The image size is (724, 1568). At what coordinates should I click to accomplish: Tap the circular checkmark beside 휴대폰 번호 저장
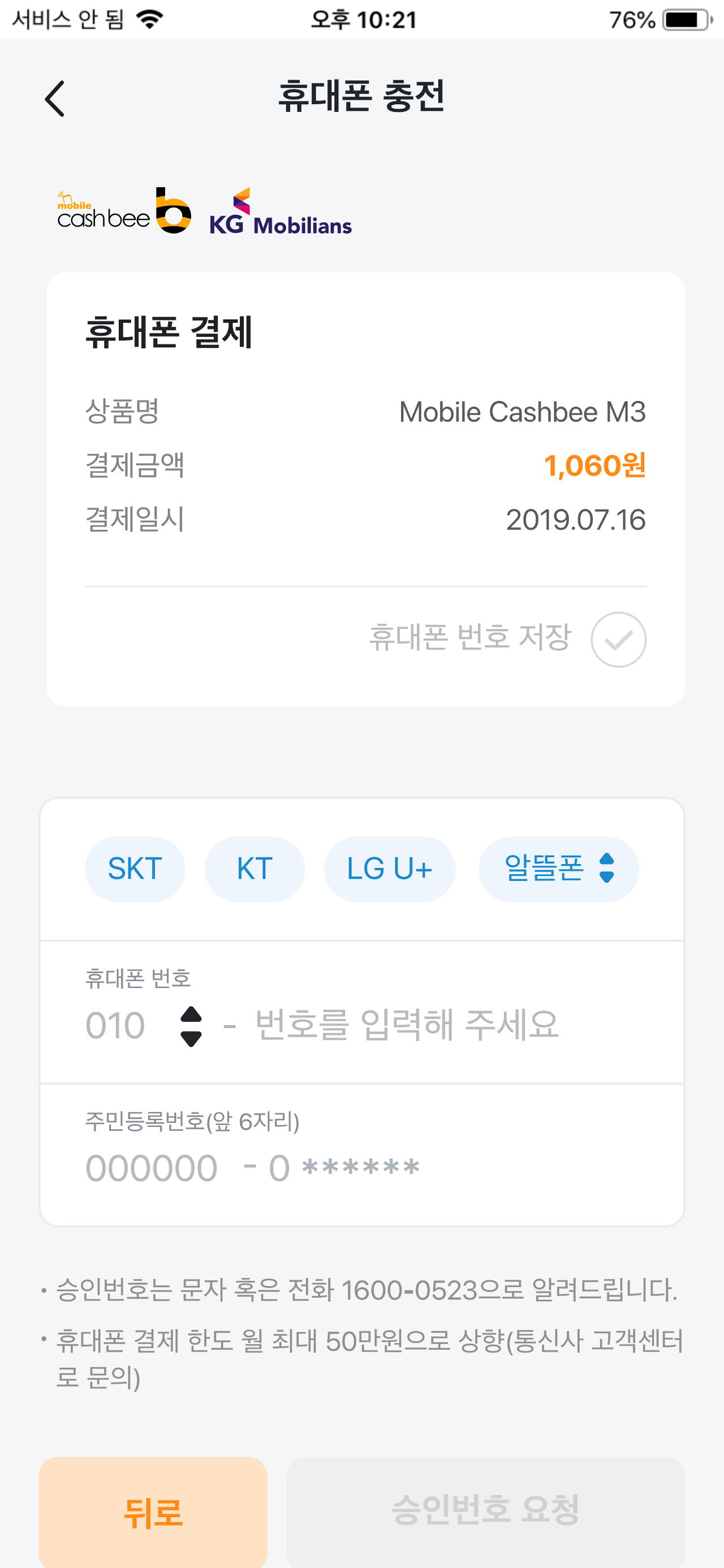(x=618, y=639)
